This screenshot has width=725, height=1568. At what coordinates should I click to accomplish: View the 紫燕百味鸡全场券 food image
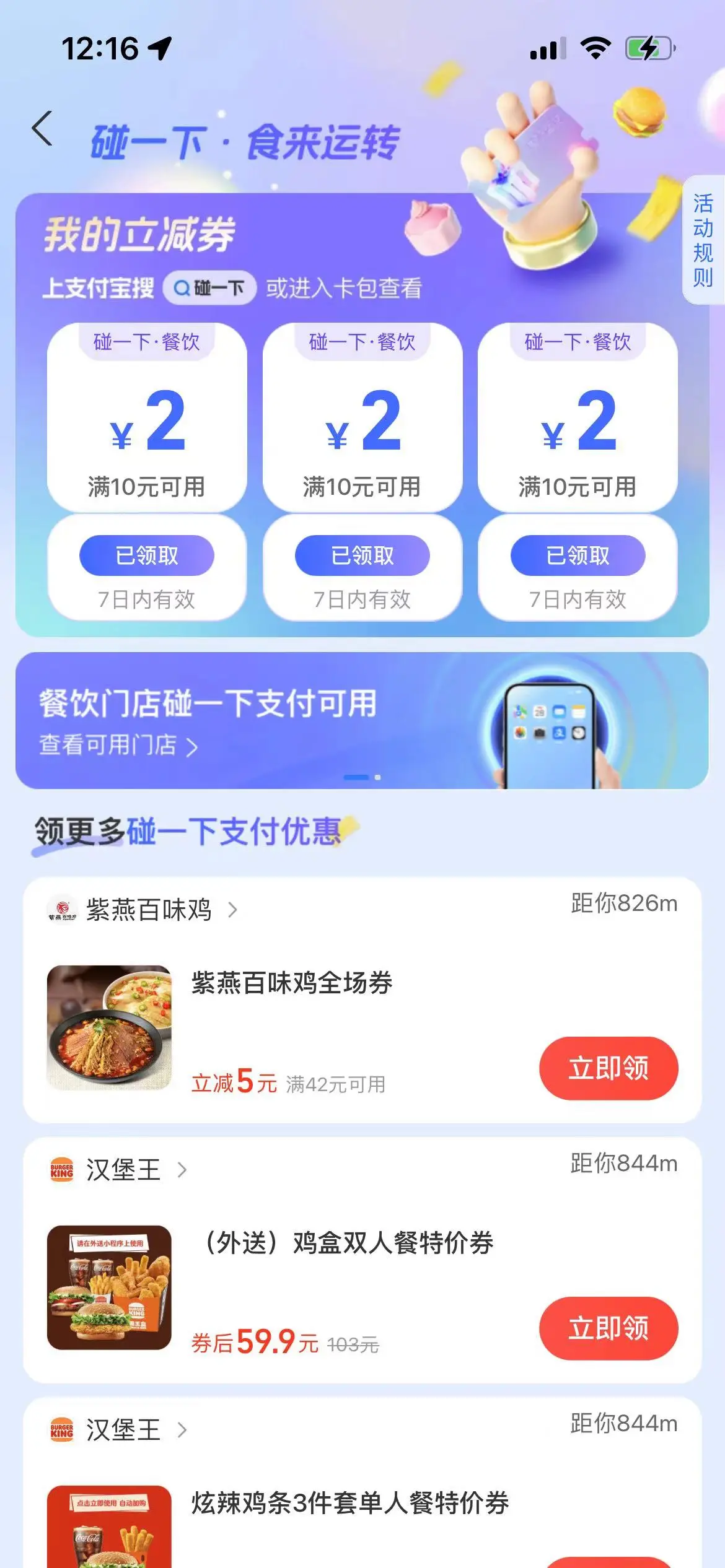click(x=109, y=1027)
